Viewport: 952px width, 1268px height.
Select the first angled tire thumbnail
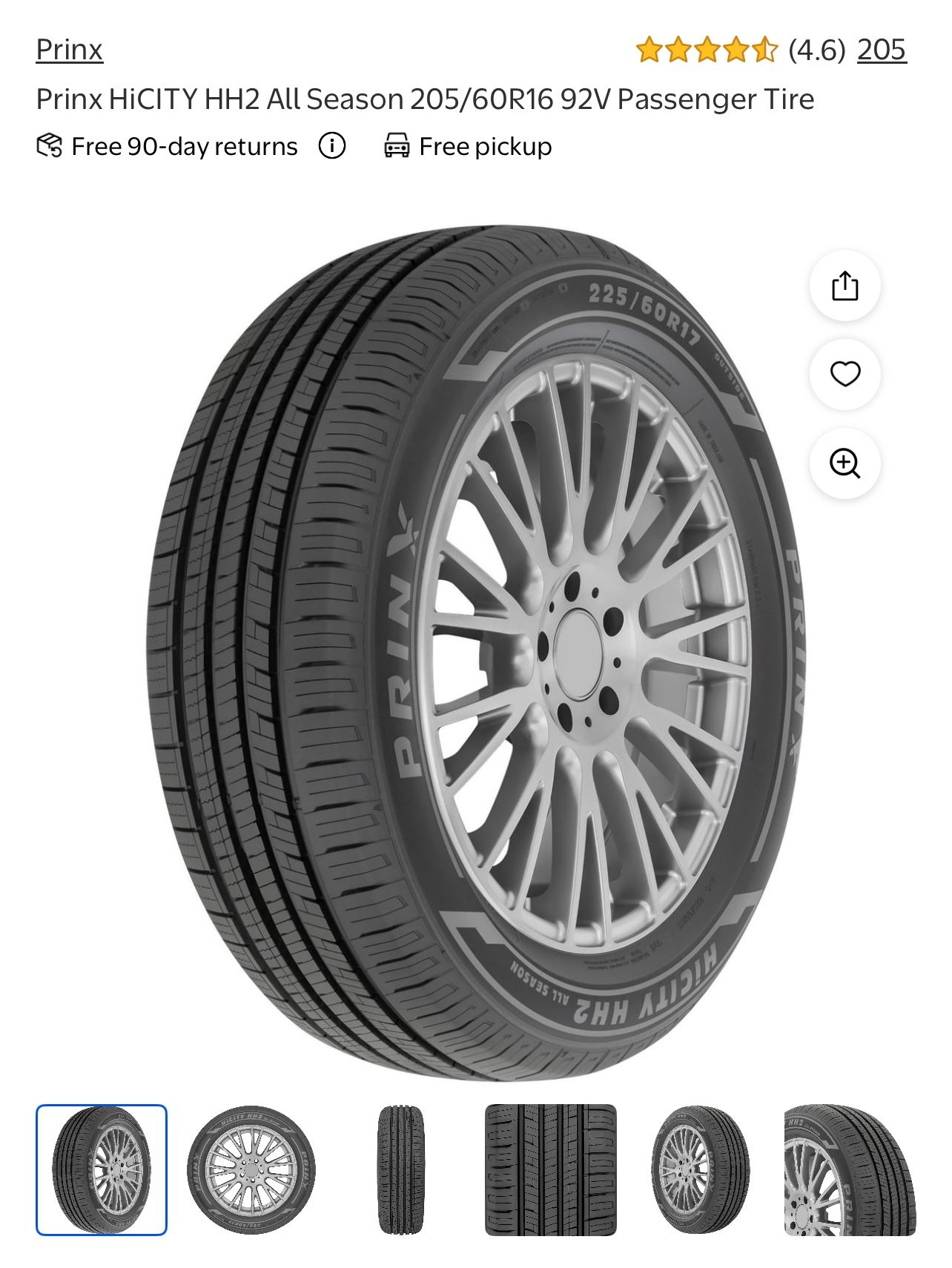[102, 1169]
